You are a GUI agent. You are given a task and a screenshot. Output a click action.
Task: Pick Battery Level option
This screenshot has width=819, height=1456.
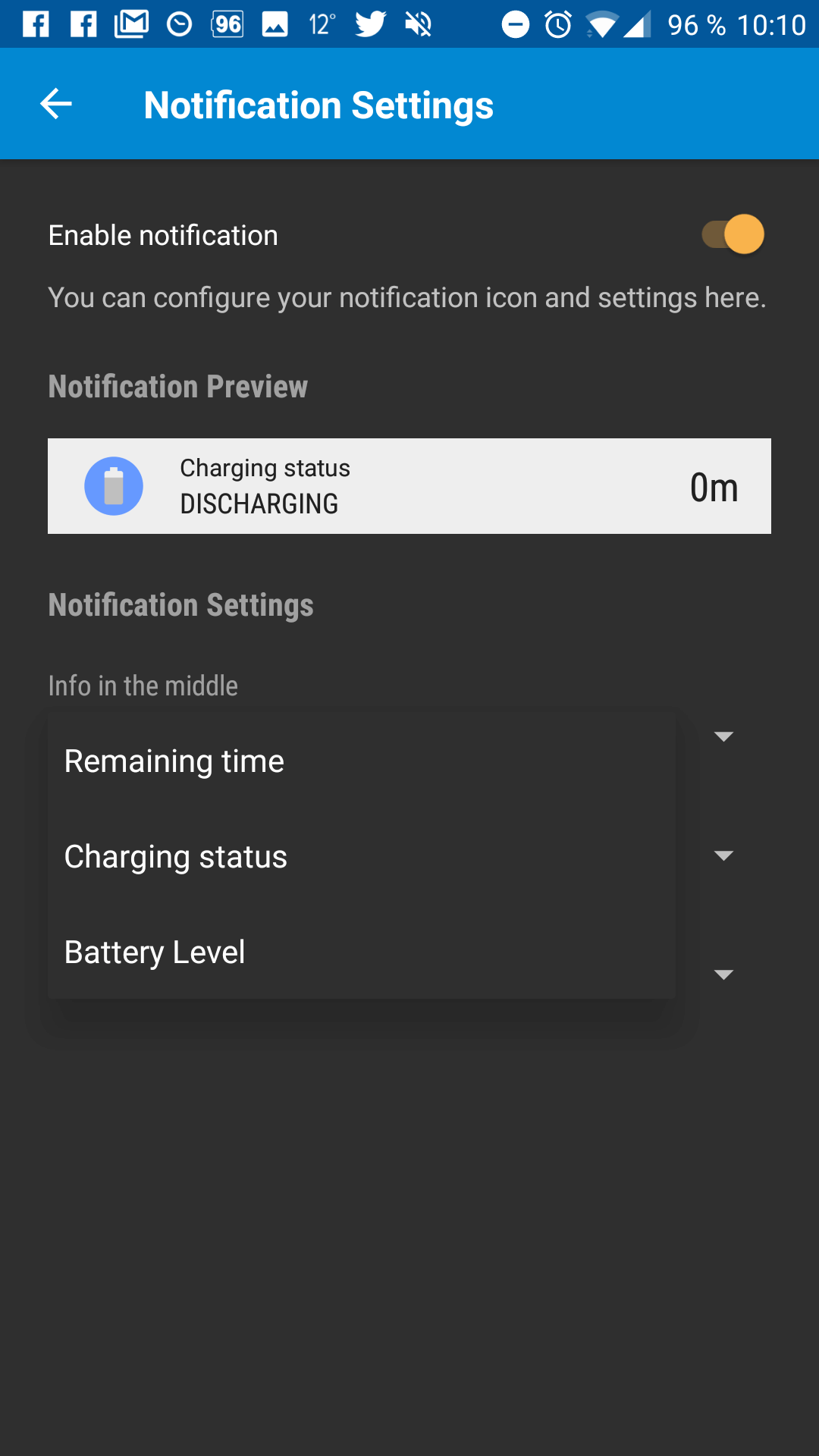[x=361, y=952]
